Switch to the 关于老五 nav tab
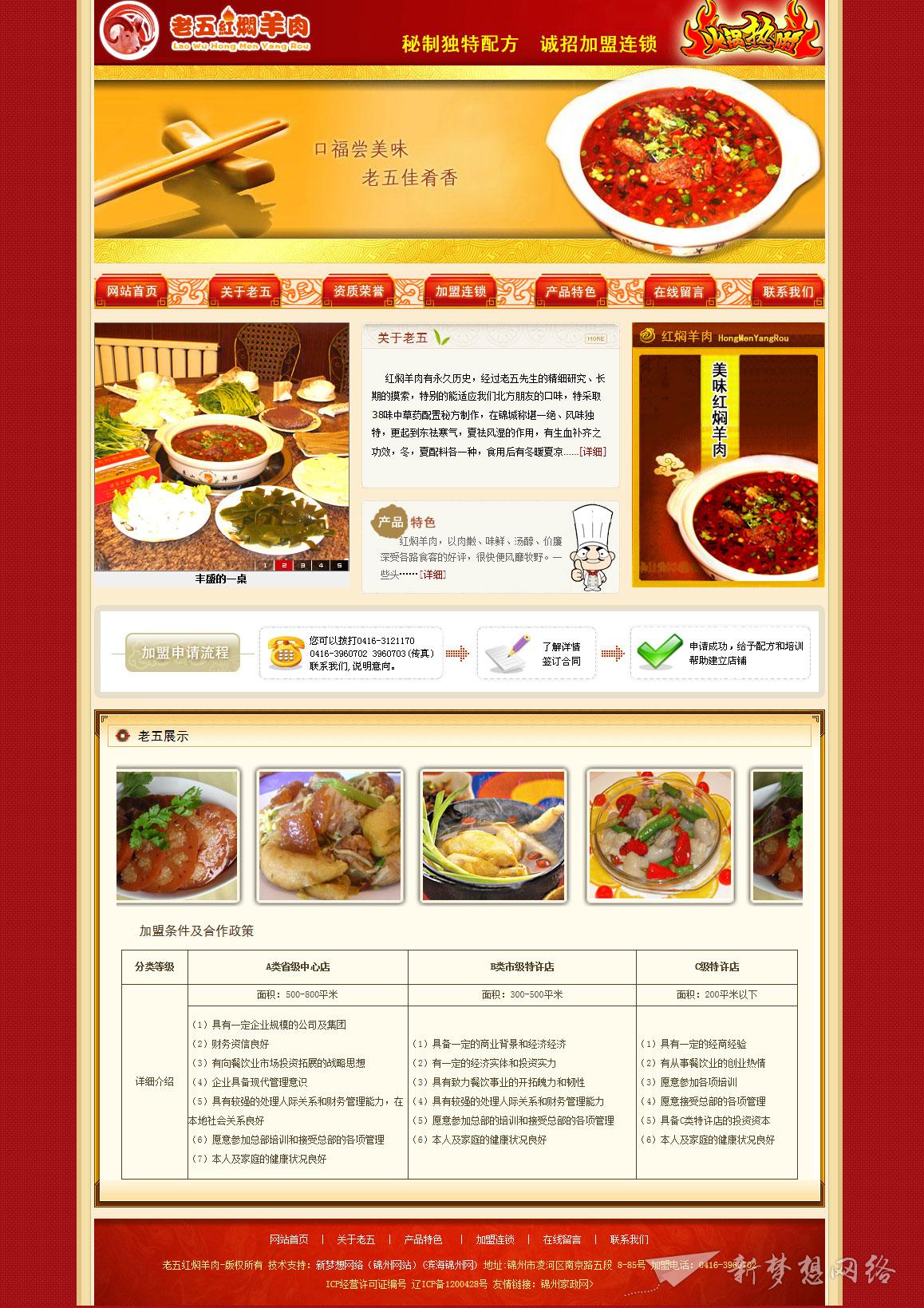Viewport: 924px width, 1308px height. (245, 291)
